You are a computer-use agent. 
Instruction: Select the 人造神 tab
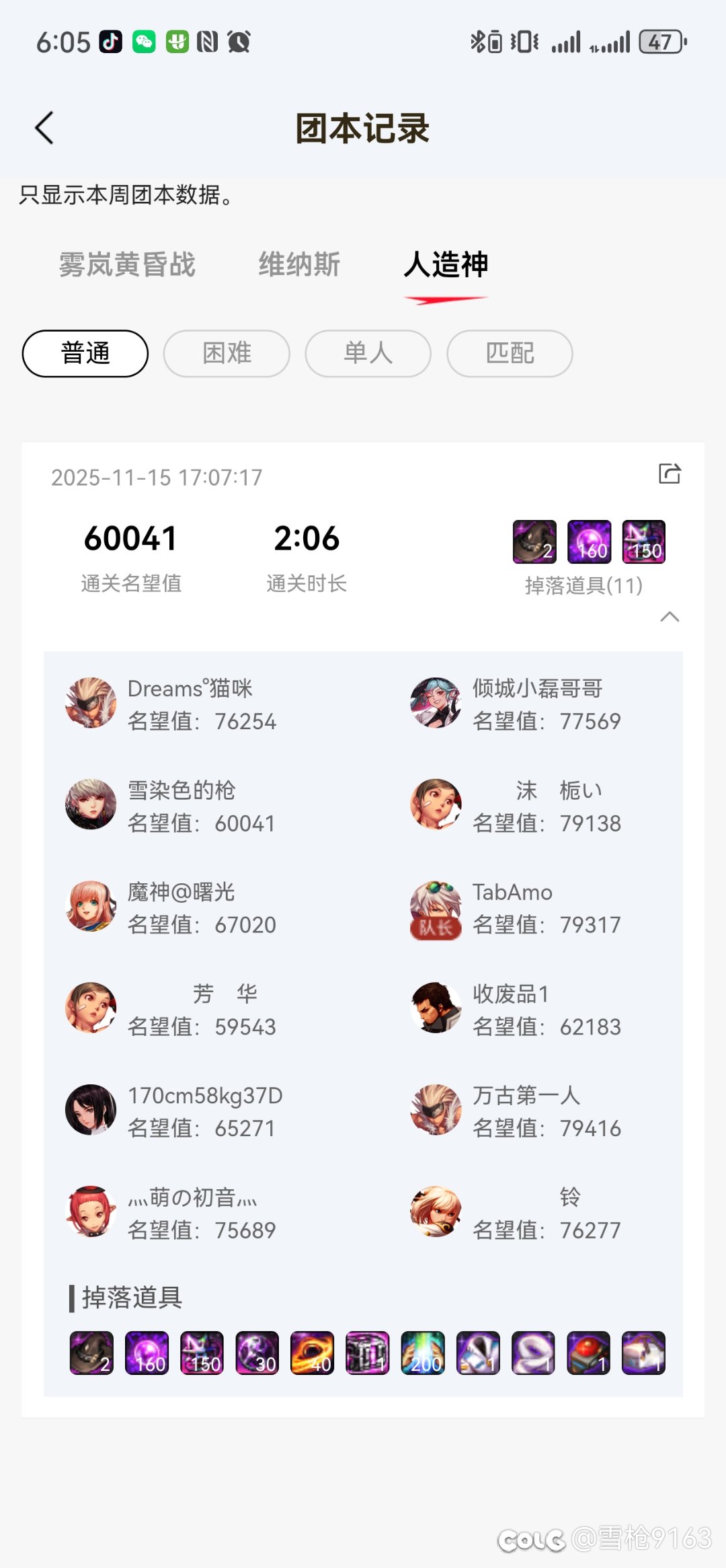(446, 264)
